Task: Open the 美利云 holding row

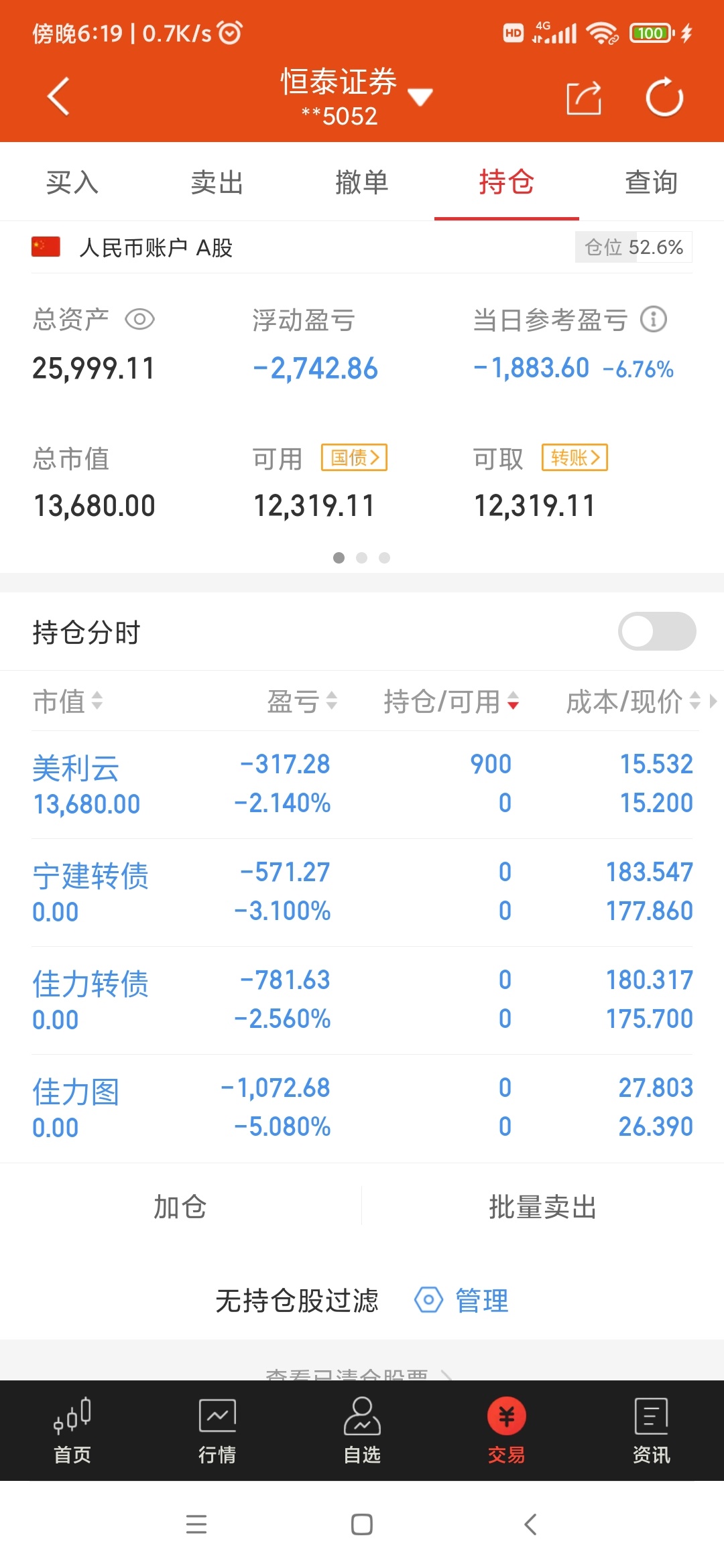Action: [x=362, y=784]
